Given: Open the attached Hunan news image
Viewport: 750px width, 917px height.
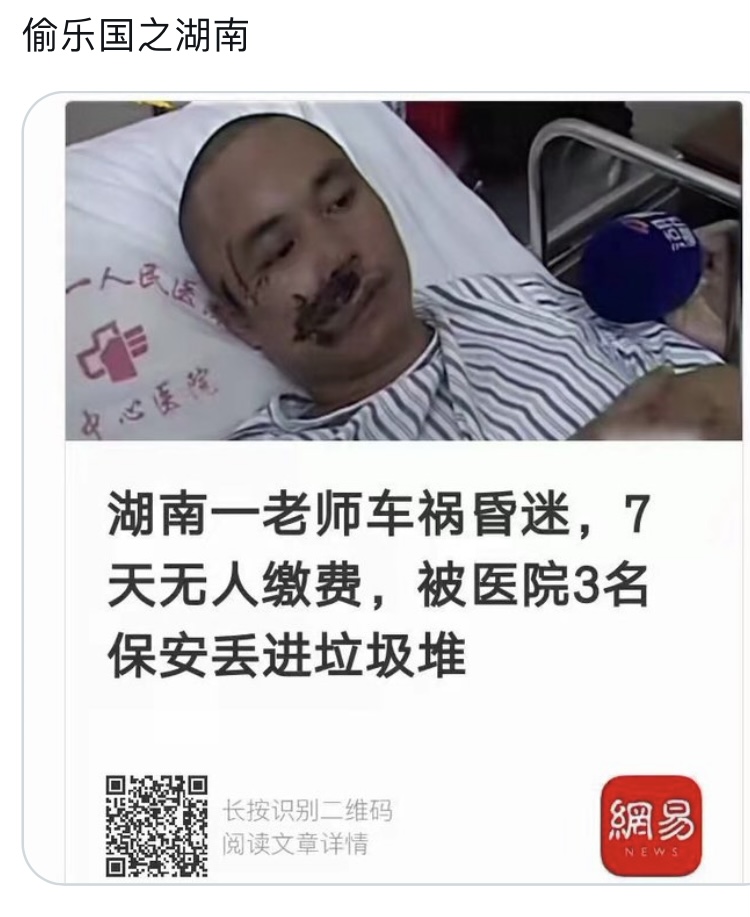Looking at the screenshot, I should 385,490.
